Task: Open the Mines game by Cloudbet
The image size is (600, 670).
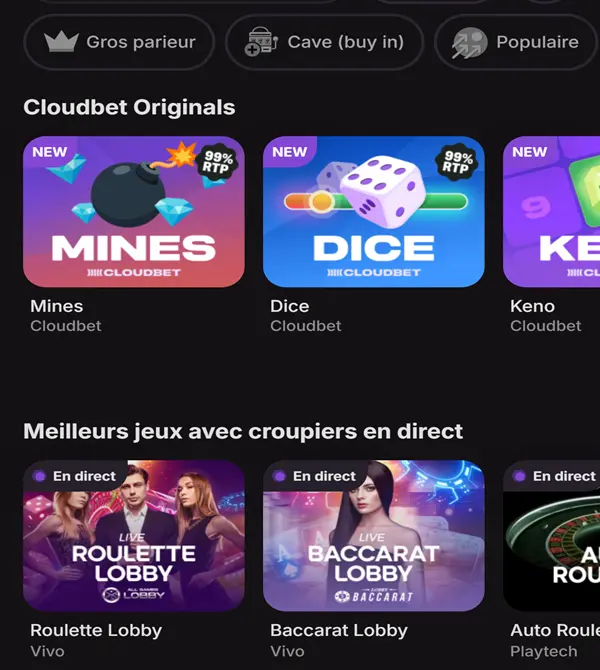Action: [134, 212]
